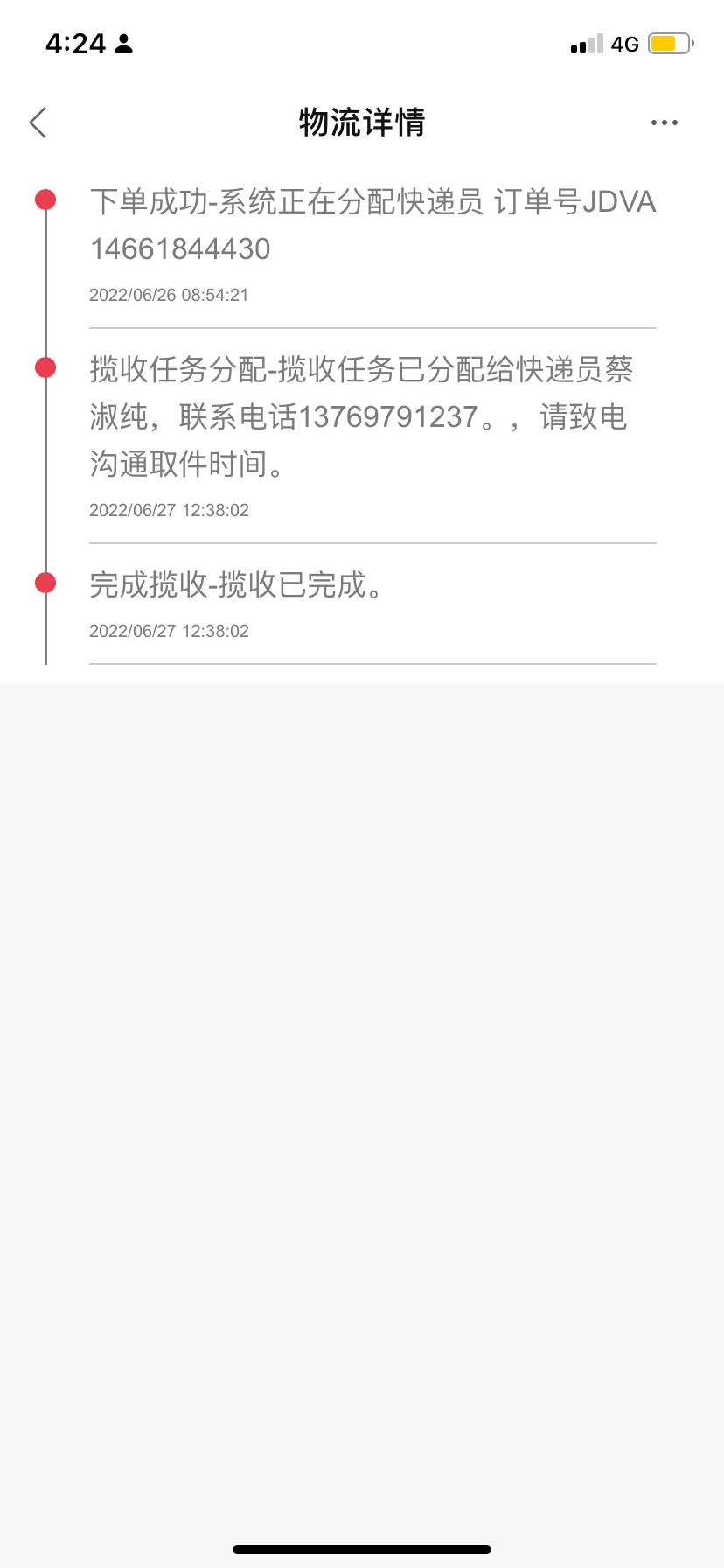Open the three-dot overflow menu
The image size is (724, 1568).
(664, 122)
